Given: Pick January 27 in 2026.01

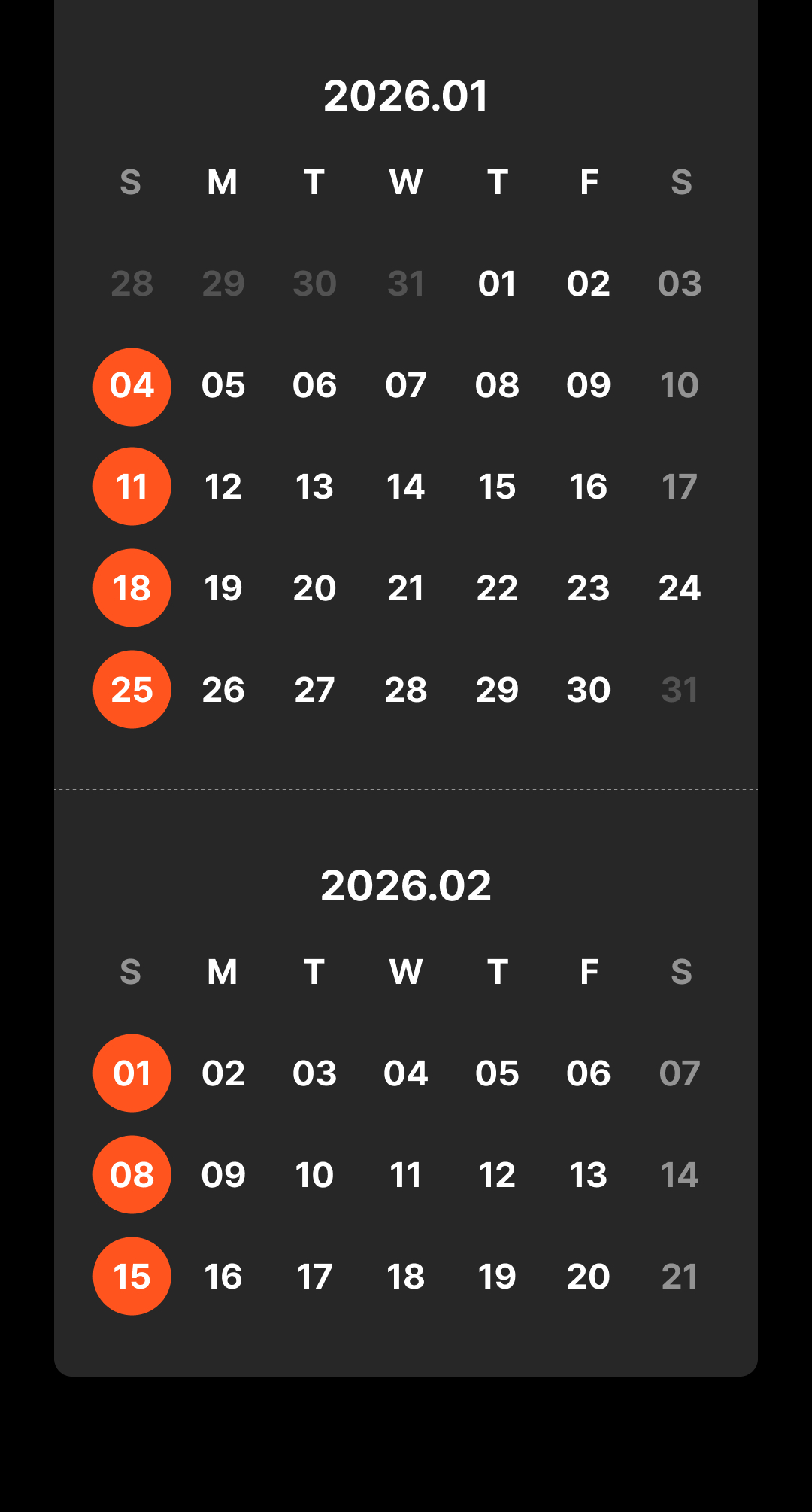Looking at the screenshot, I should coord(314,690).
